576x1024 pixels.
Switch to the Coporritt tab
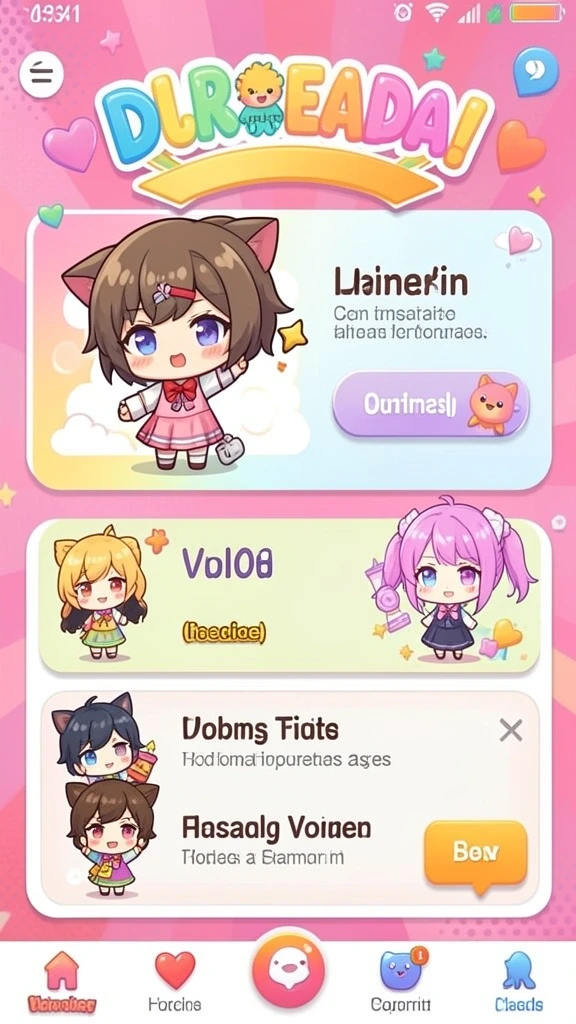click(x=402, y=980)
